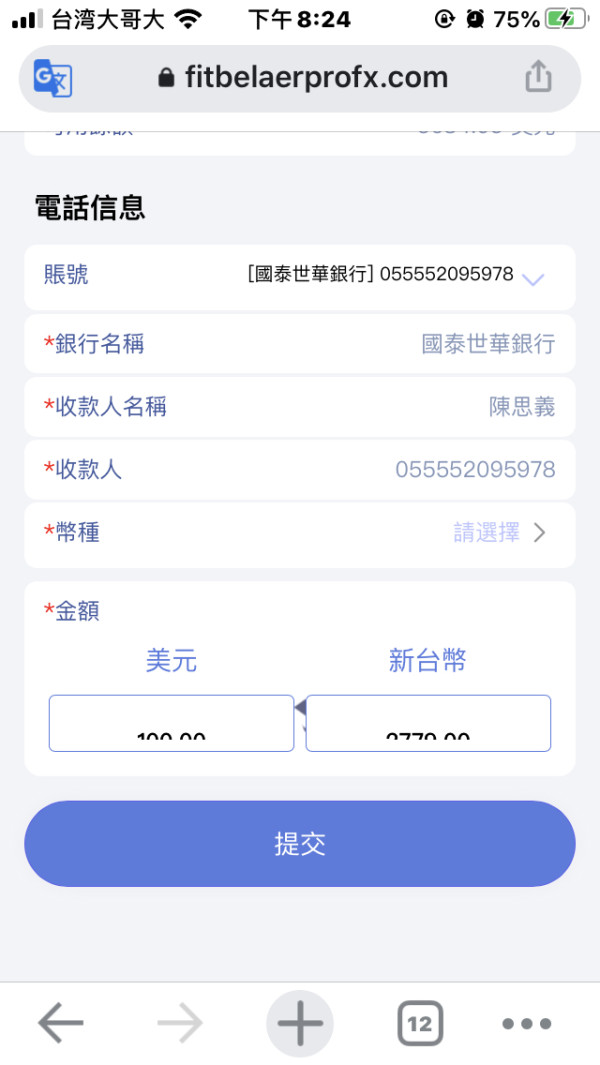
Task: Enter the amount in the 美元 box
Action: [171, 723]
